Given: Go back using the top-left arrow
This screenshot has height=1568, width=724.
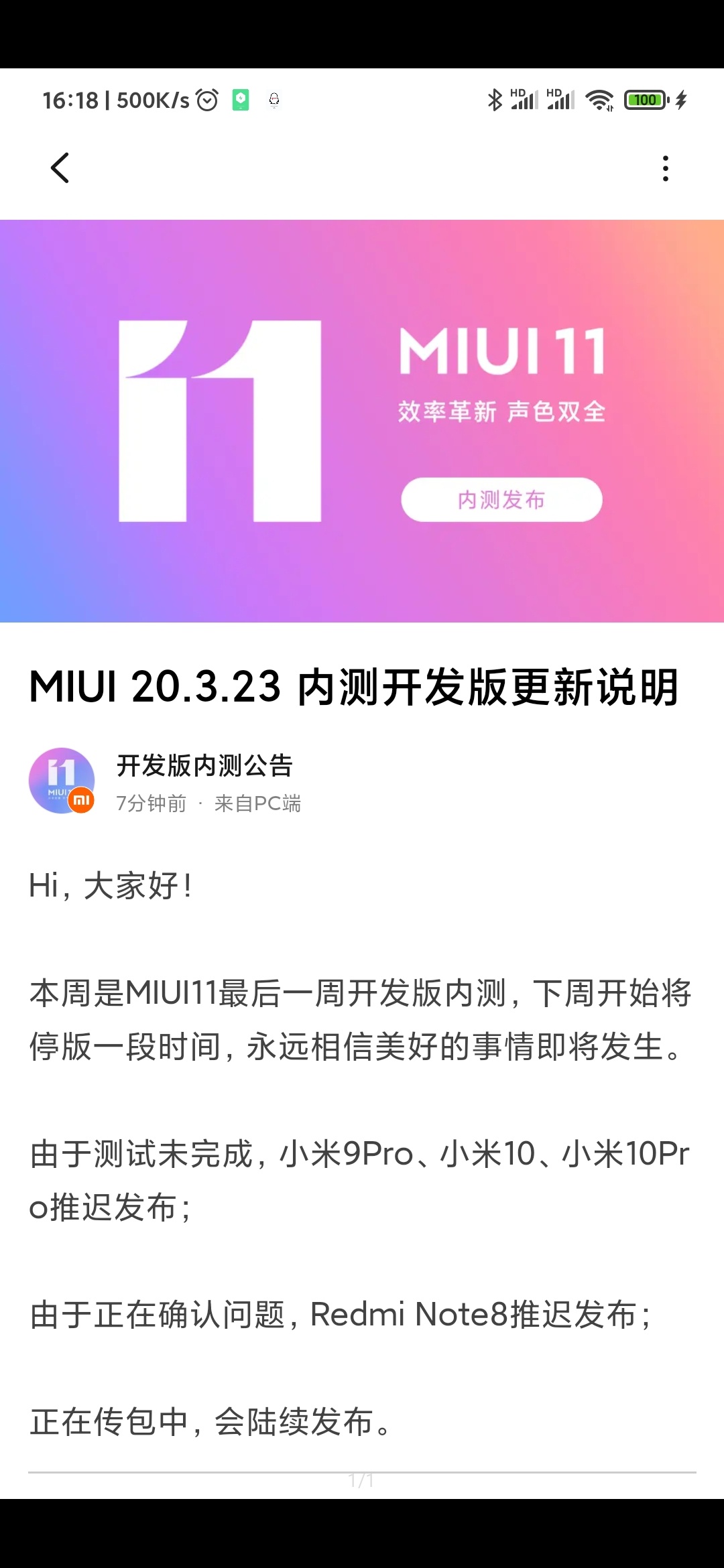Looking at the screenshot, I should pos(60,168).
